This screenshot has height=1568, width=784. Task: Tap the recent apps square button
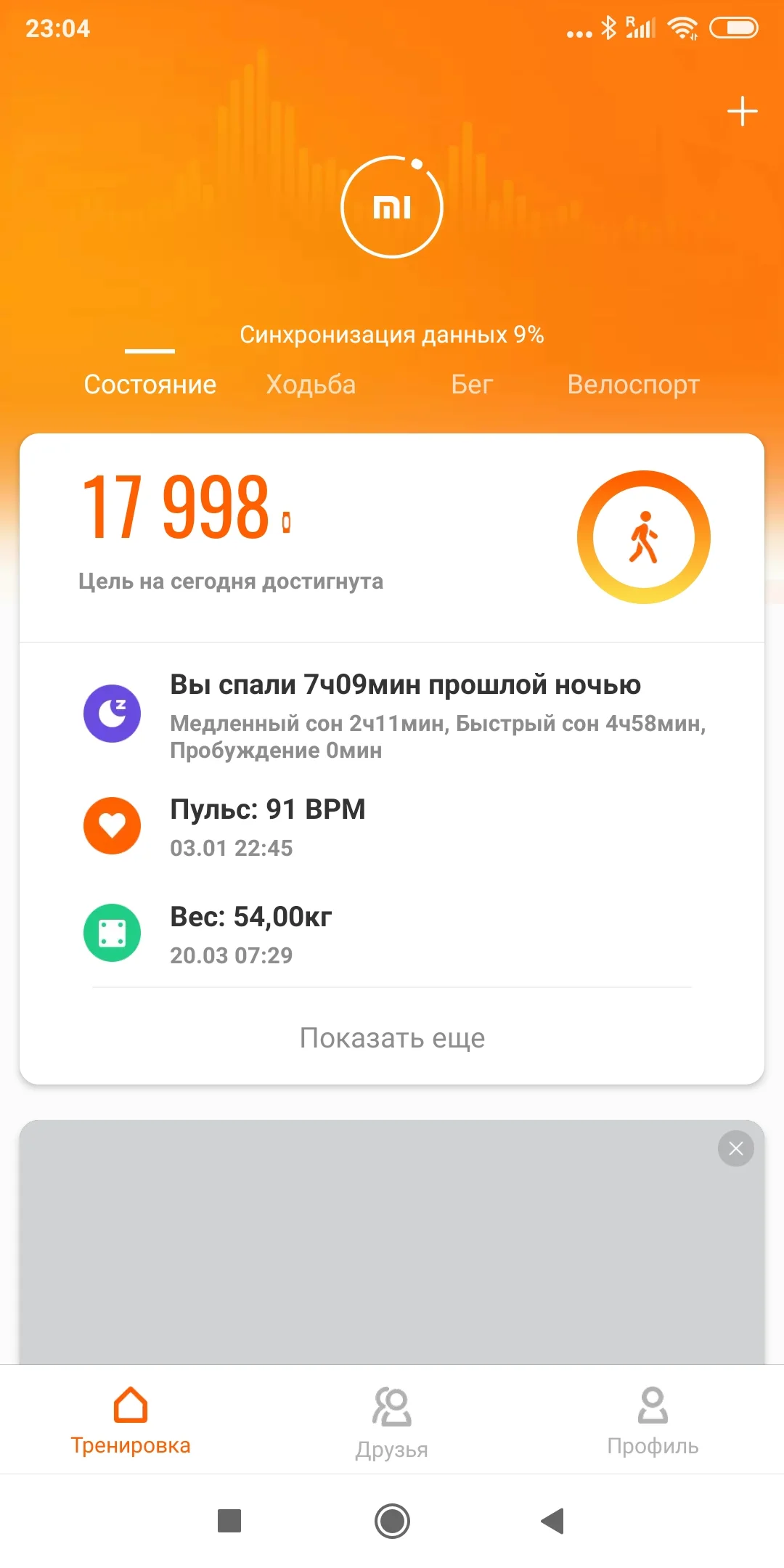point(229,1519)
